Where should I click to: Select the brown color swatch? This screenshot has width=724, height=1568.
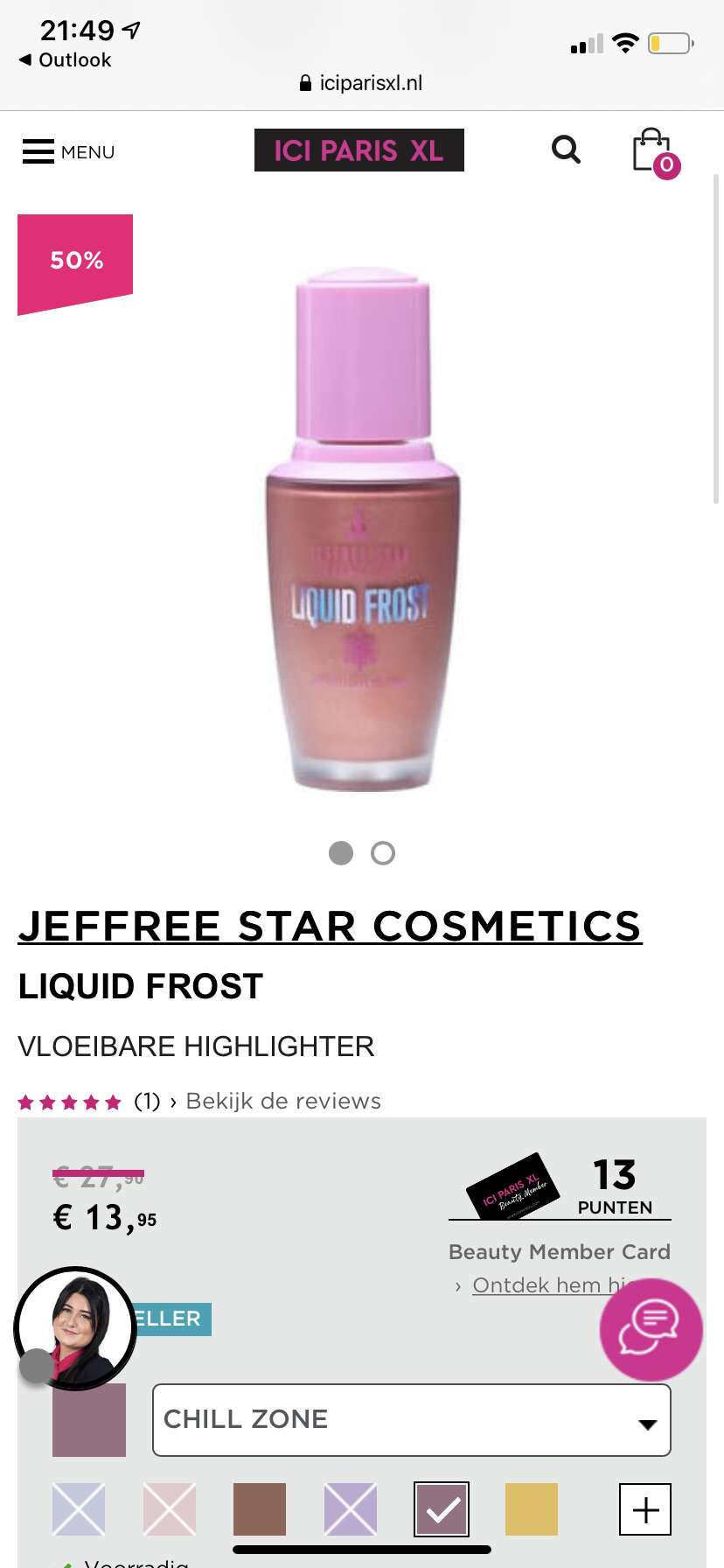[260, 1509]
